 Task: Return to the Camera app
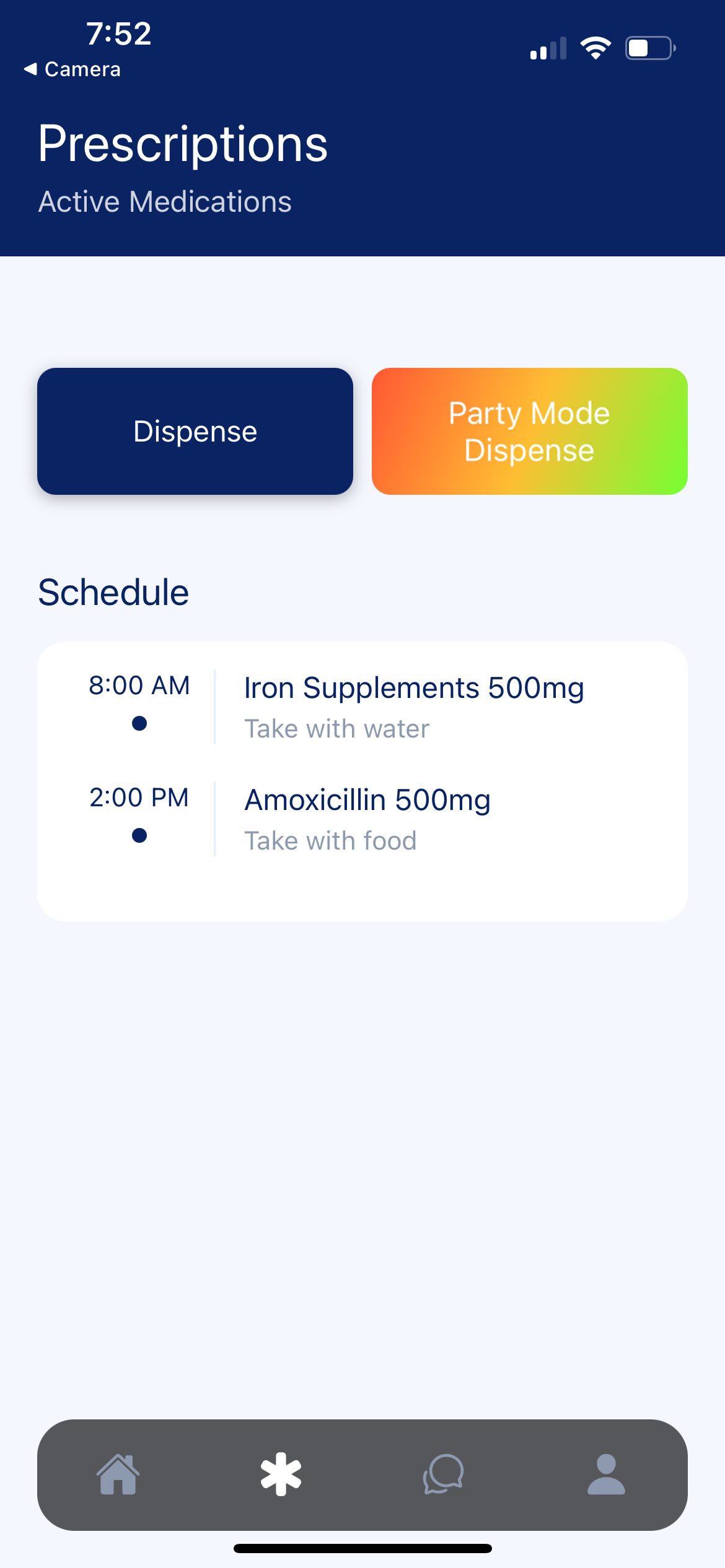pos(72,69)
